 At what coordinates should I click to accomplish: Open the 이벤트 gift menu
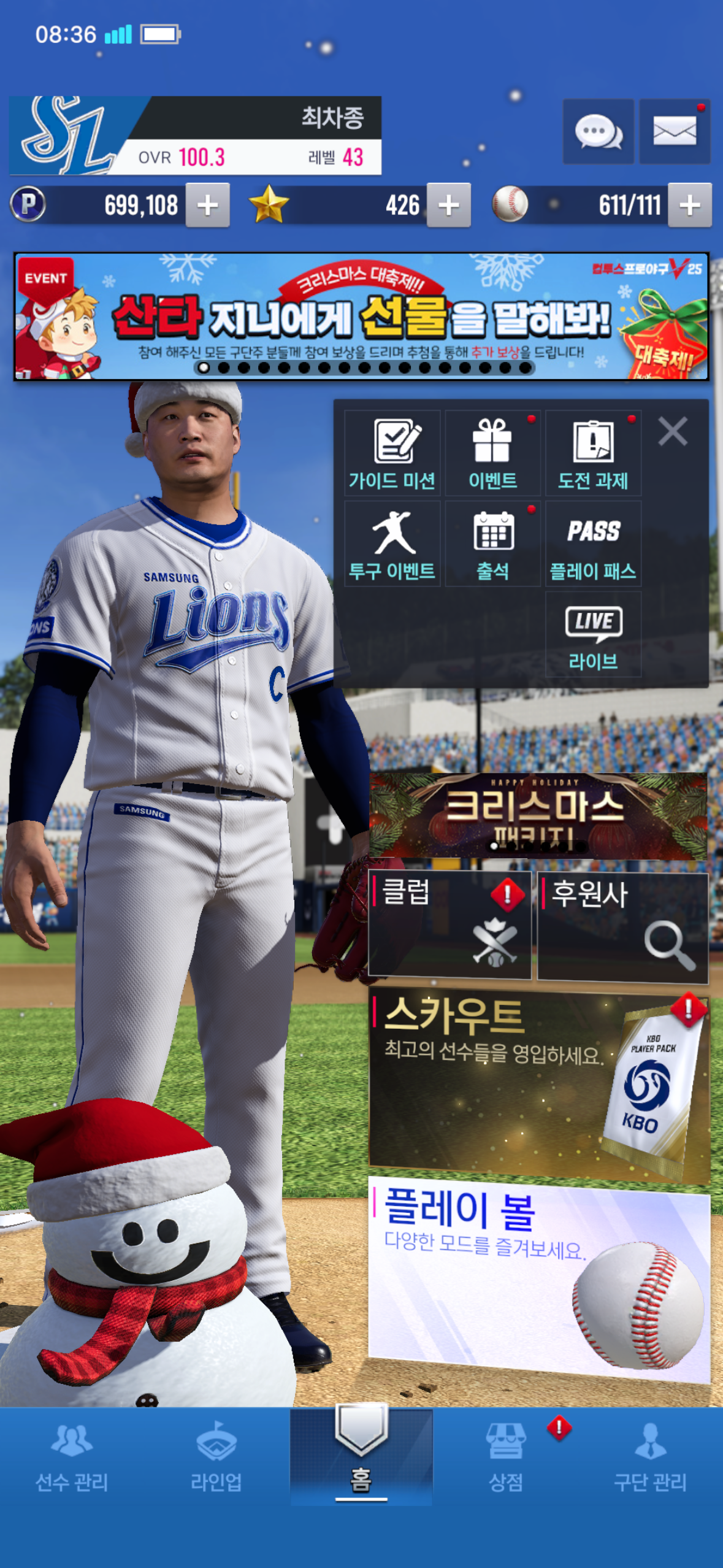(492, 453)
